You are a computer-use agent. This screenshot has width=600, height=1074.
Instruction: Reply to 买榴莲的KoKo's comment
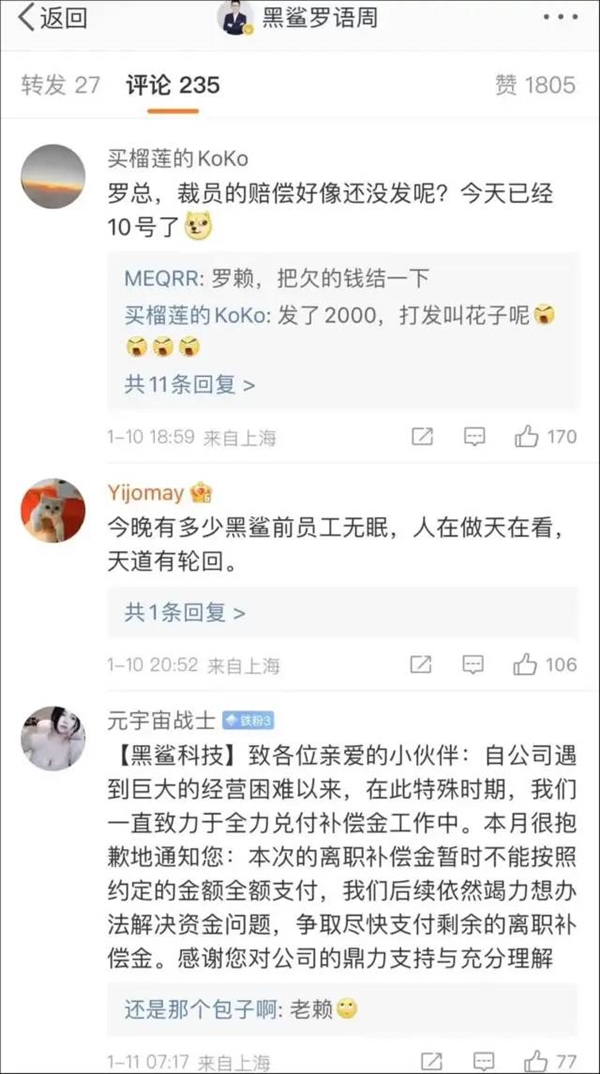(475, 437)
